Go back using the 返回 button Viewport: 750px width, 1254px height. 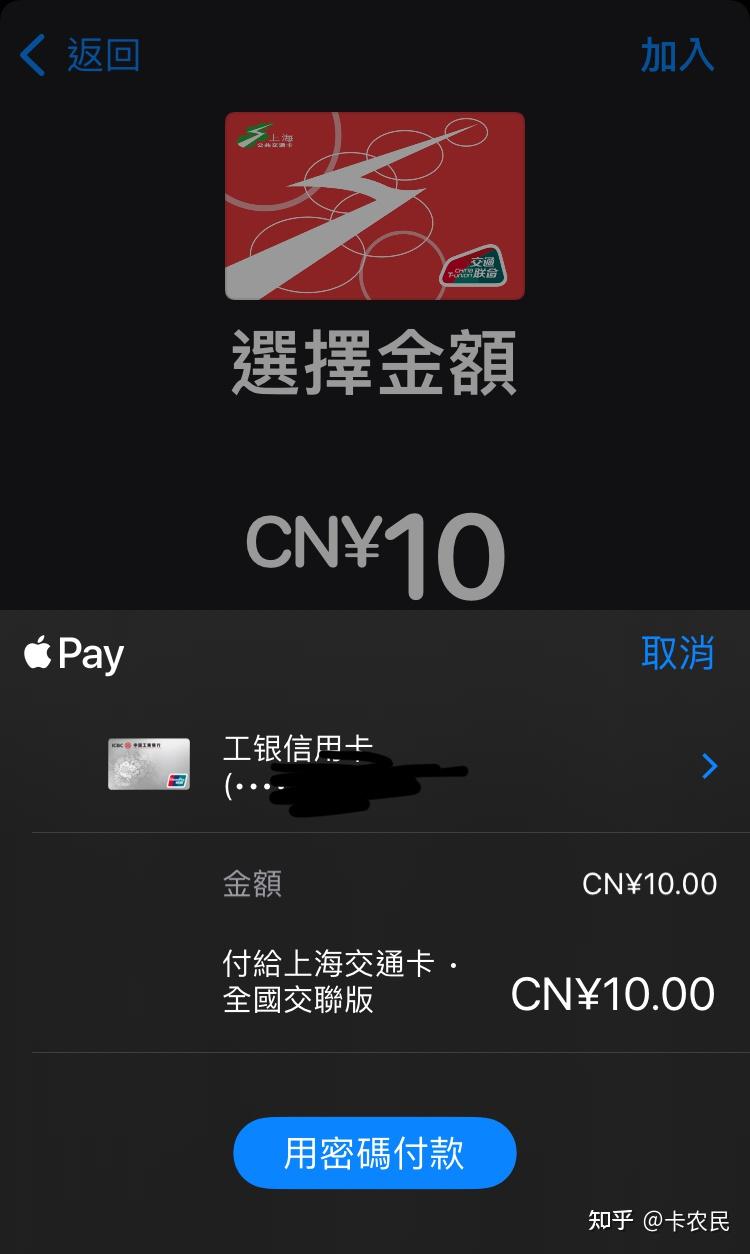[x=82, y=55]
